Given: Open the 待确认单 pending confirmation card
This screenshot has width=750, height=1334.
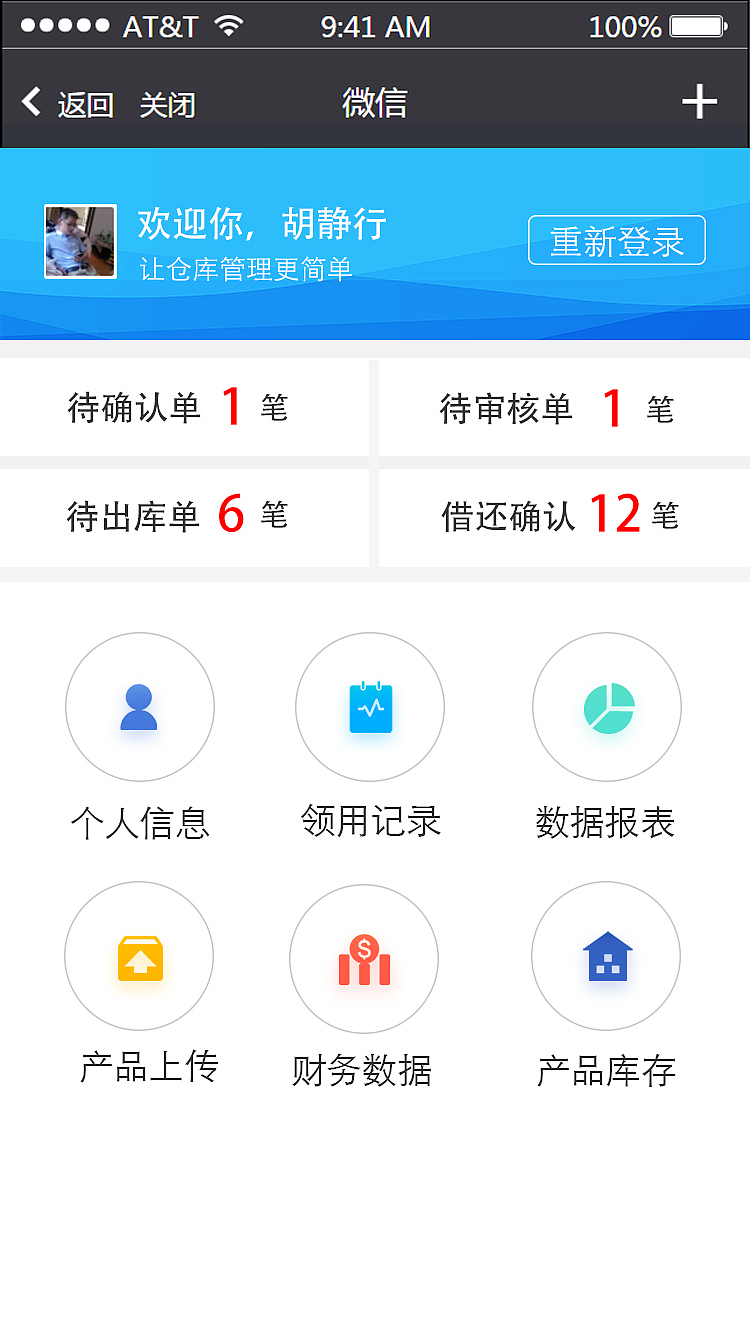Looking at the screenshot, I should [x=185, y=408].
